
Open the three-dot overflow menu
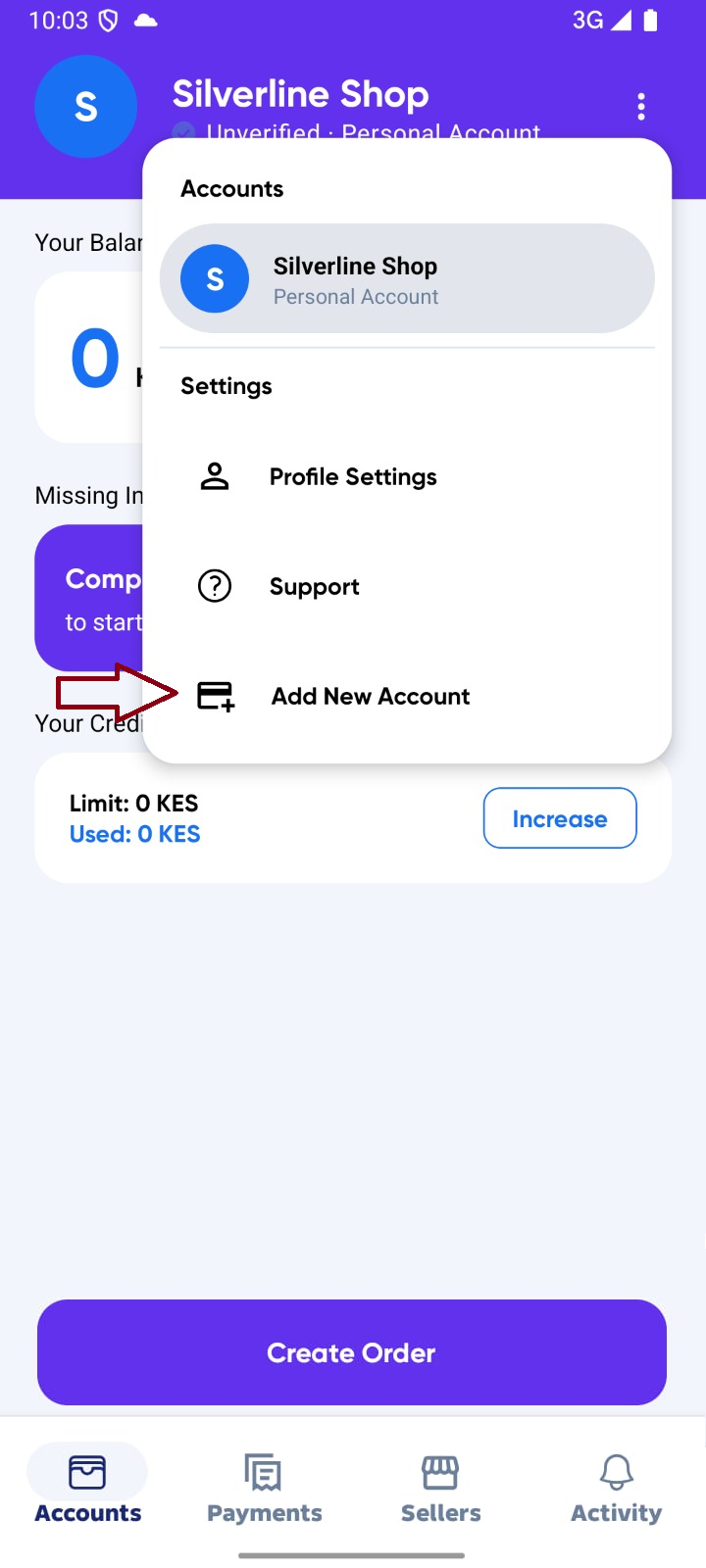tap(641, 106)
